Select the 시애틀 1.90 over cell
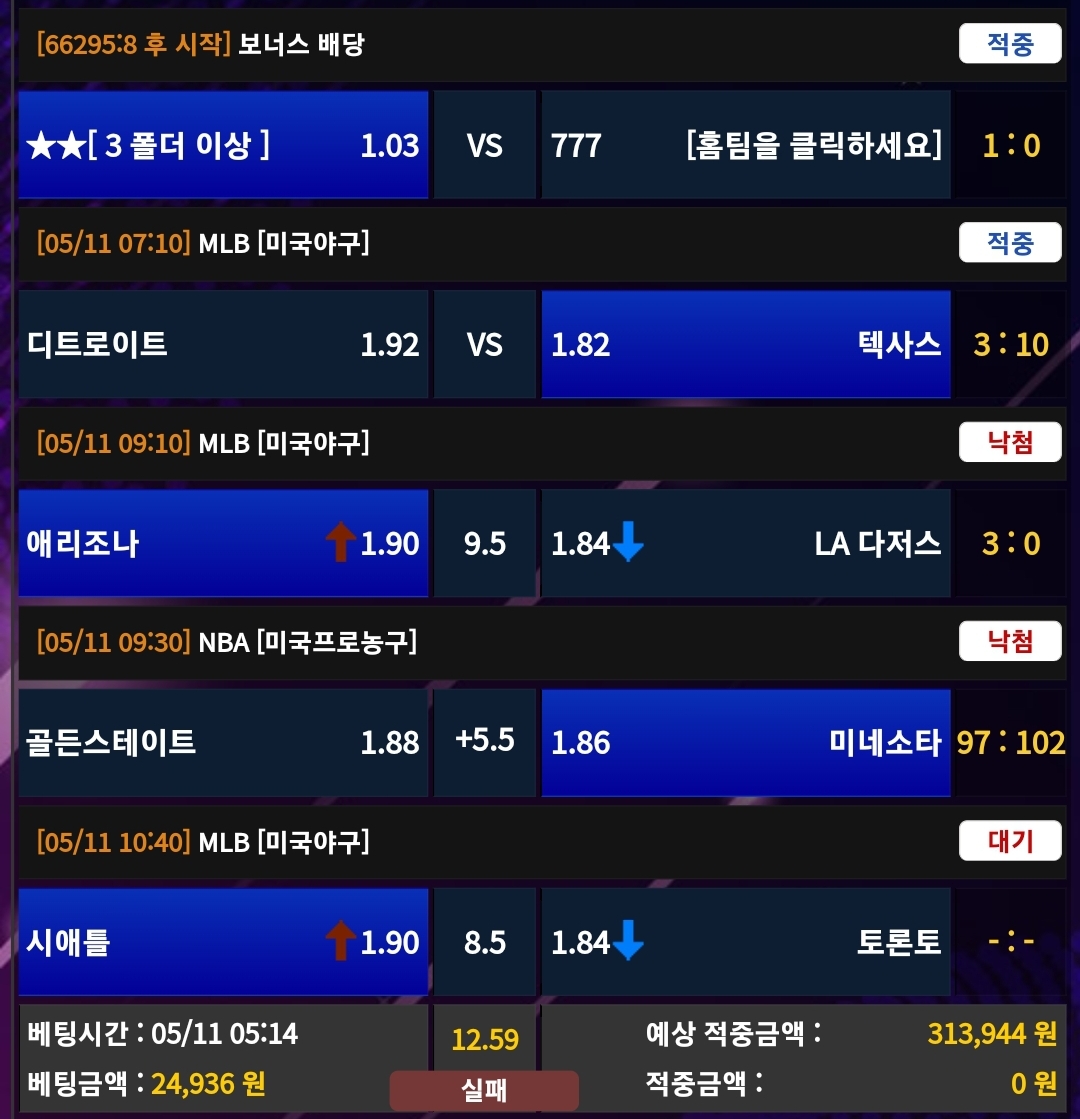 (x=223, y=941)
